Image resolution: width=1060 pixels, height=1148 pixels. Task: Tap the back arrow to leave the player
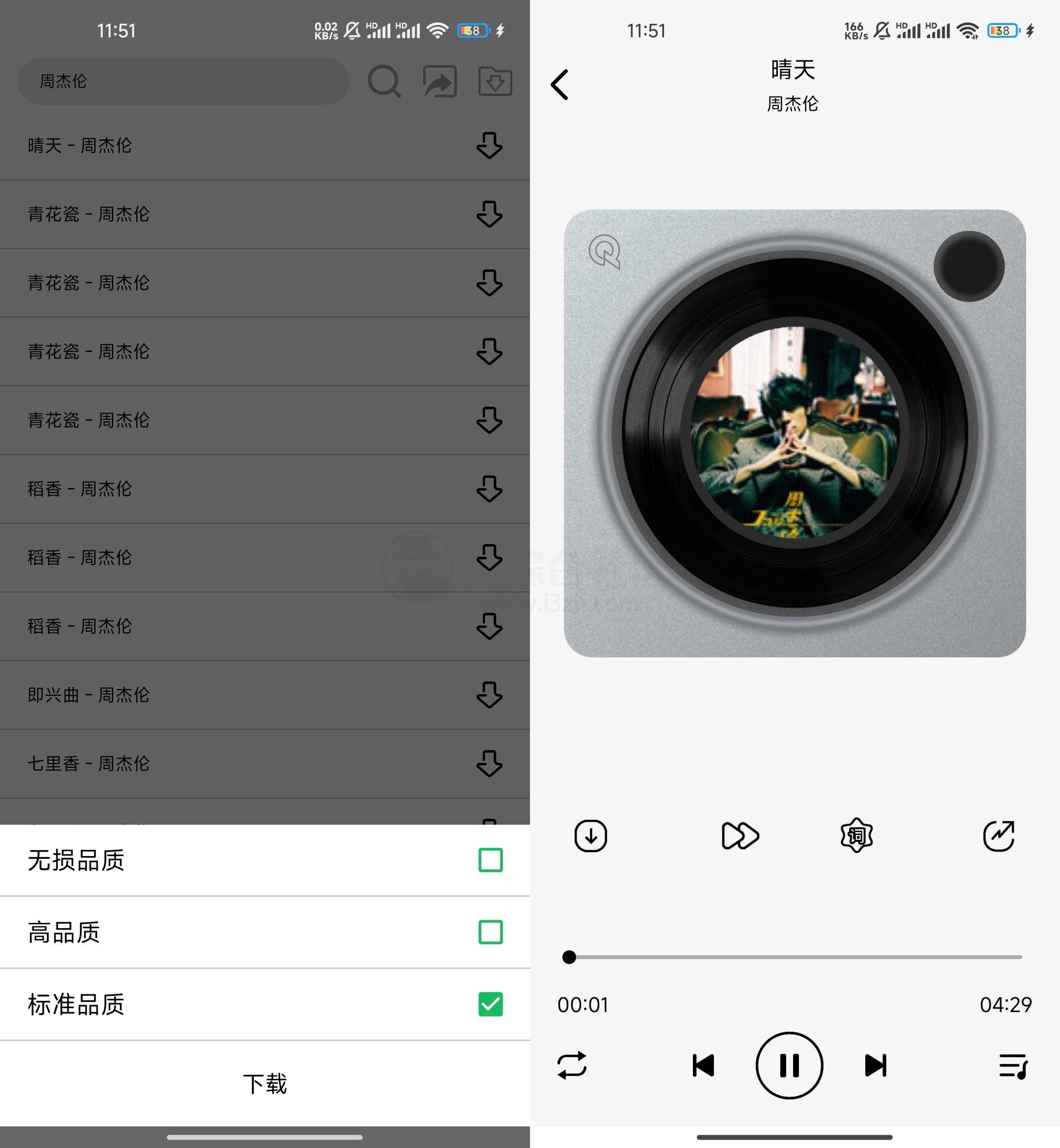[559, 84]
